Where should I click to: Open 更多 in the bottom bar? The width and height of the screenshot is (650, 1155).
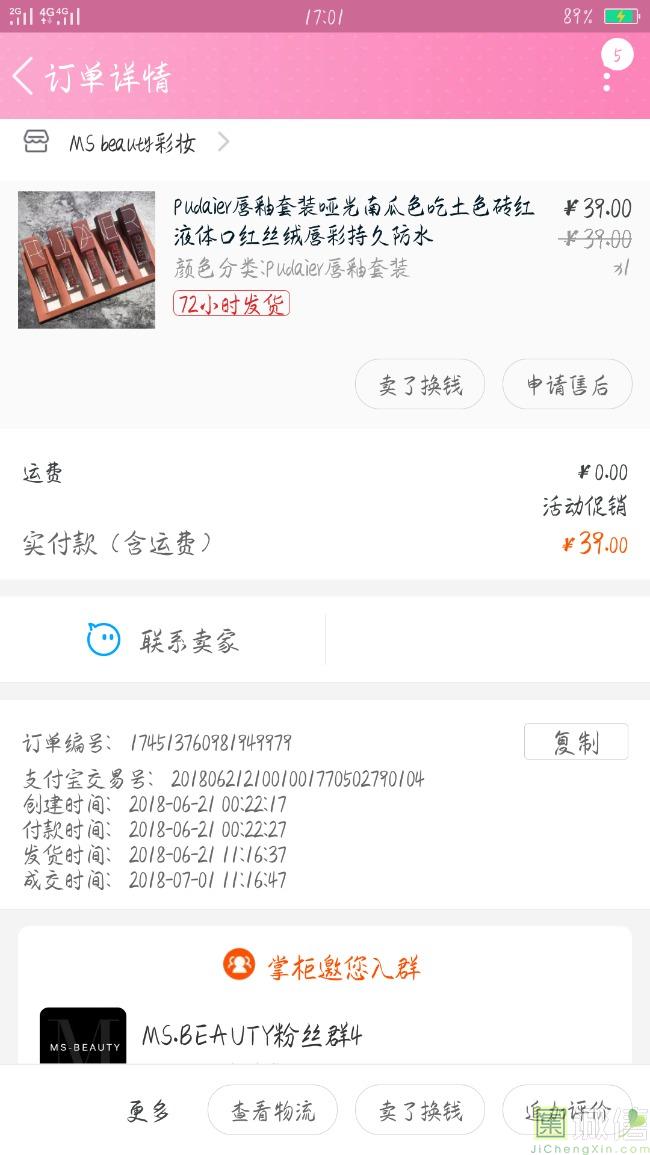point(148,1109)
